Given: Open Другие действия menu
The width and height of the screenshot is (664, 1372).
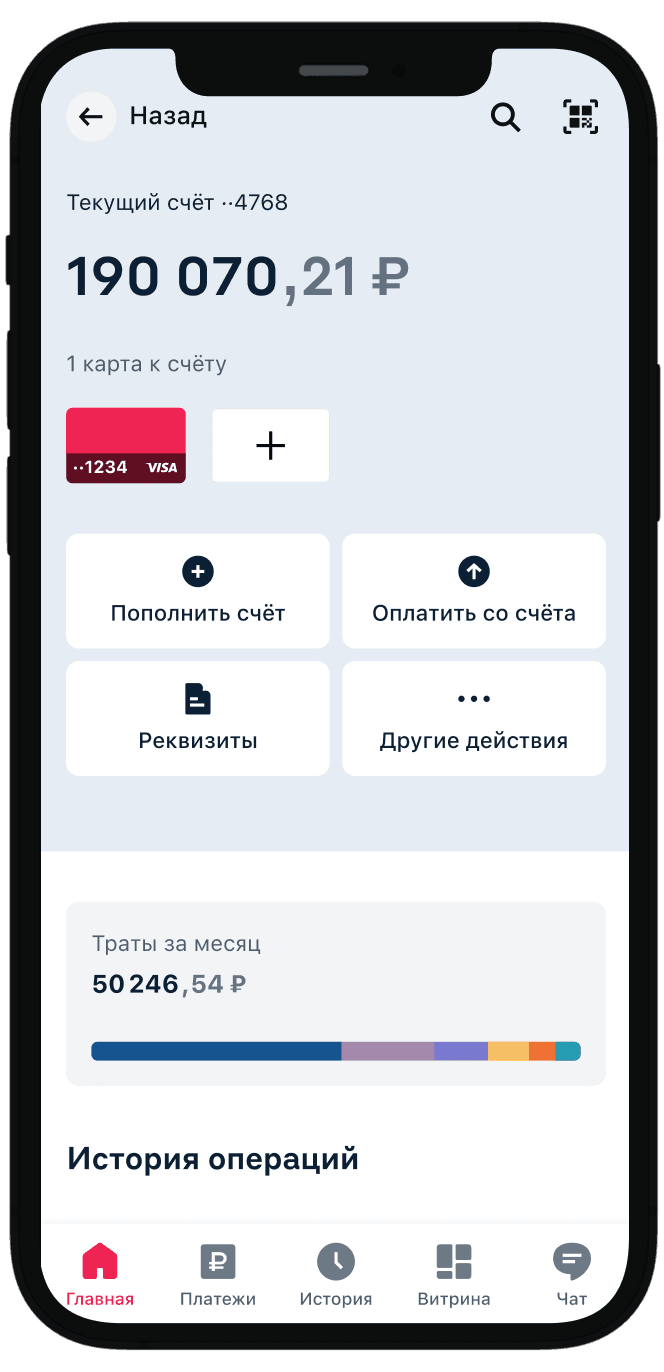Looking at the screenshot, I should pyautogui.click(x=473, y=718).
